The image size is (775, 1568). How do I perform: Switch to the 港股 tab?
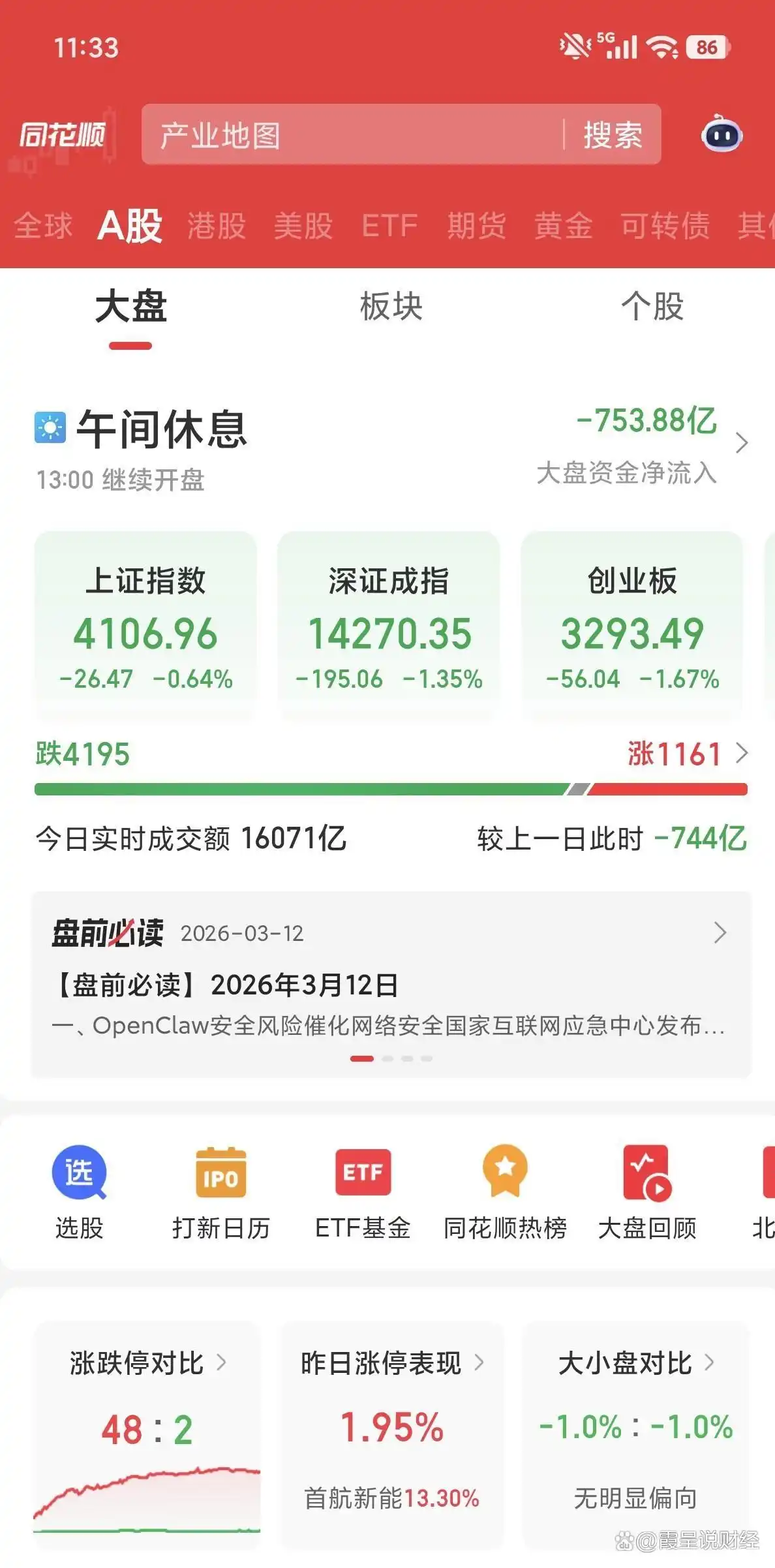(x=215, y=225)
